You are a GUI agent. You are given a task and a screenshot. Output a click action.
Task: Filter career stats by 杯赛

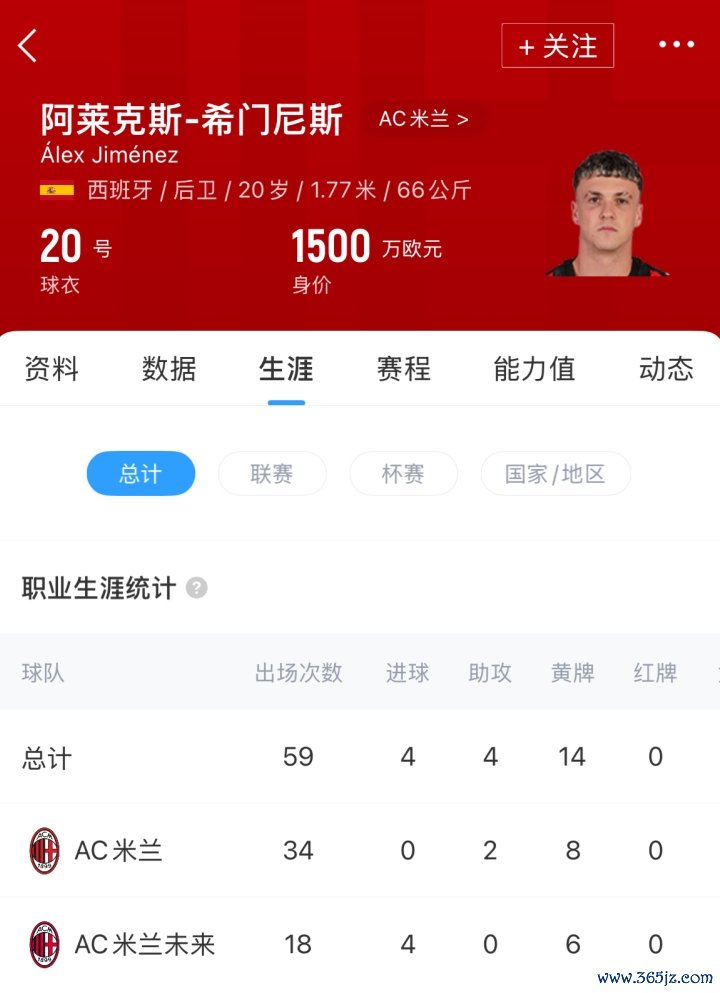tap(403, 474)
